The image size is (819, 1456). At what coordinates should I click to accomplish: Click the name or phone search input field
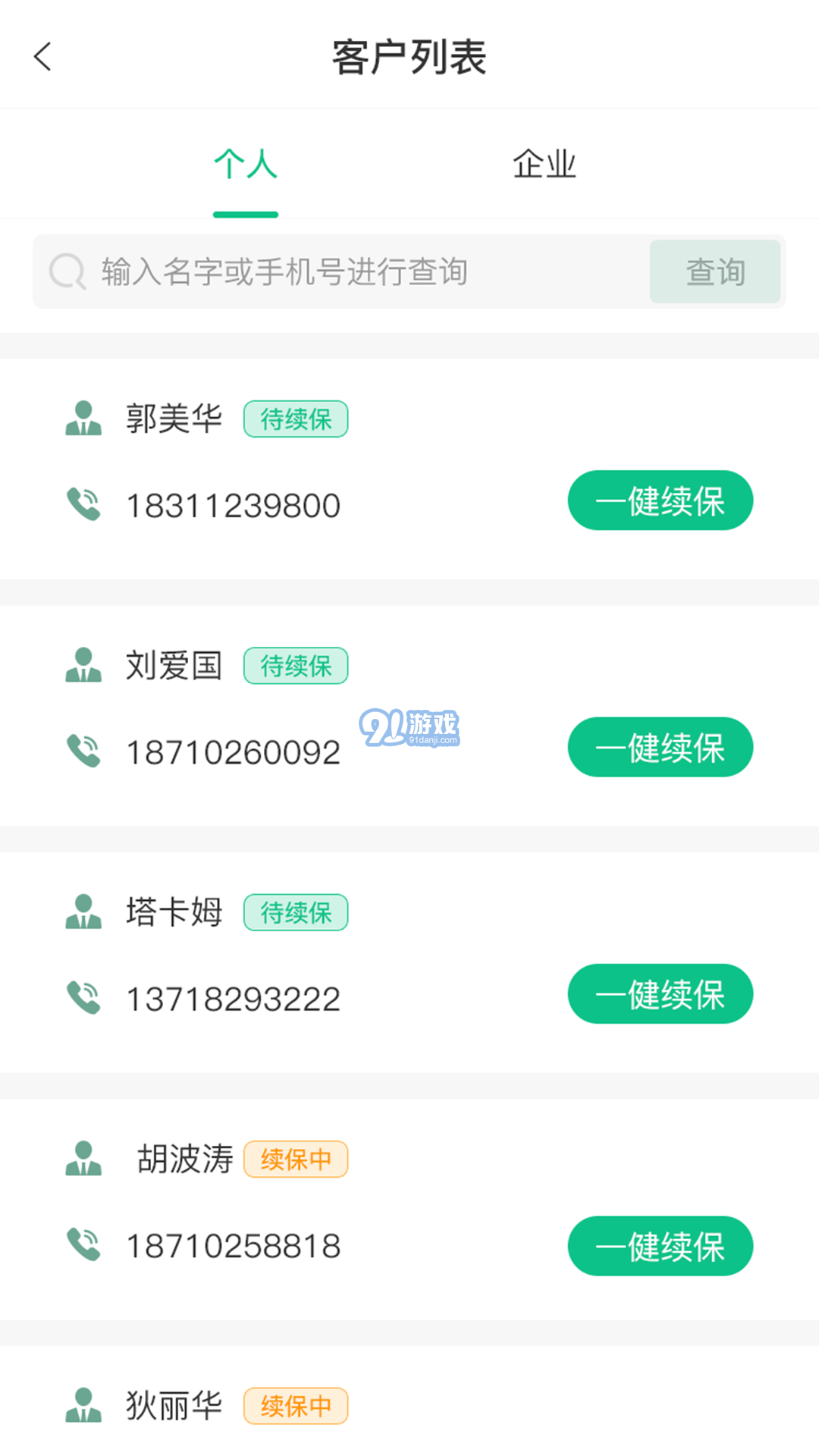pyautogui.click(x=341, y=271)
